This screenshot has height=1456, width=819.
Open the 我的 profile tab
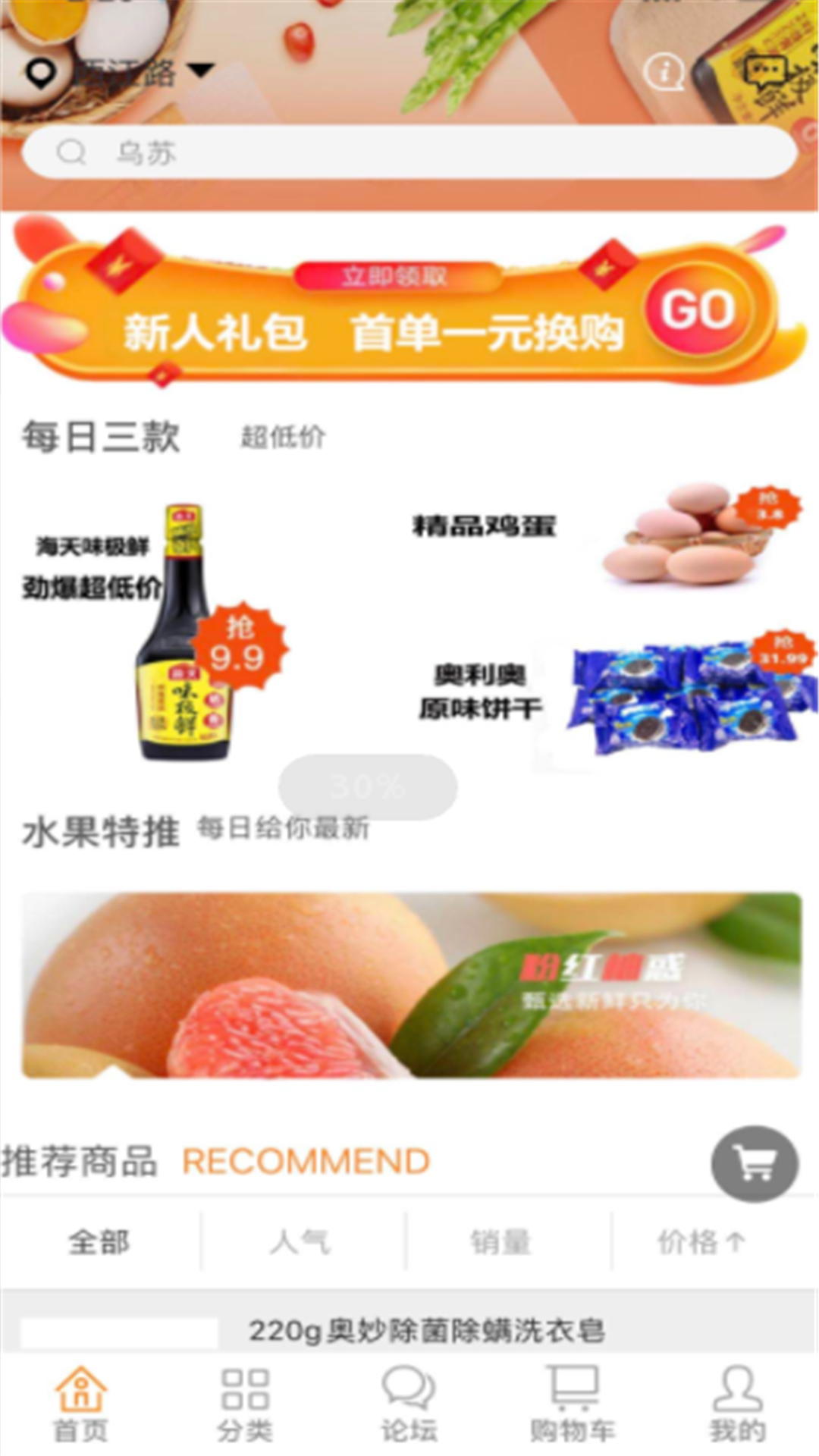click(737, 1405)
